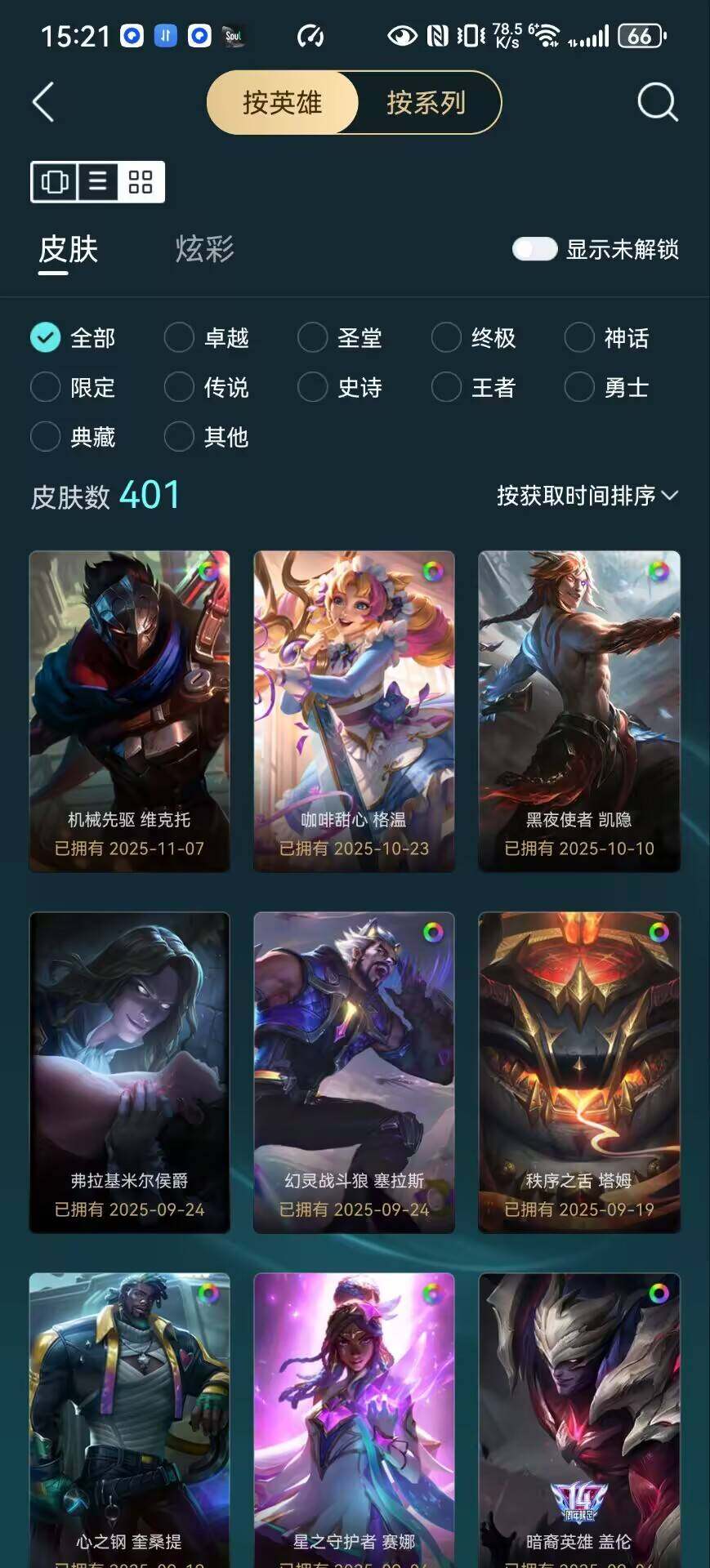710x1568 pixels.
Task: Open the 按获取时间排序 sort dropdown
Action: [586, 495]
